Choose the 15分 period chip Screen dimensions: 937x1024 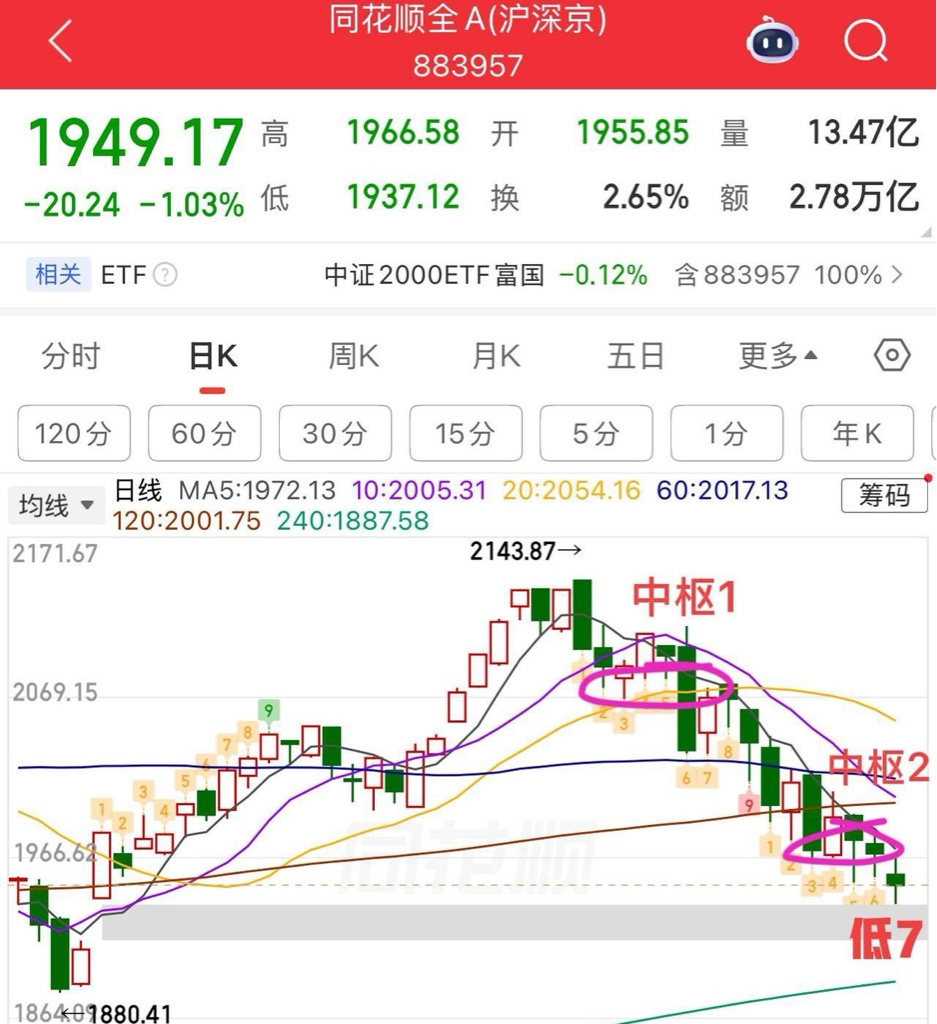point(466,433)
